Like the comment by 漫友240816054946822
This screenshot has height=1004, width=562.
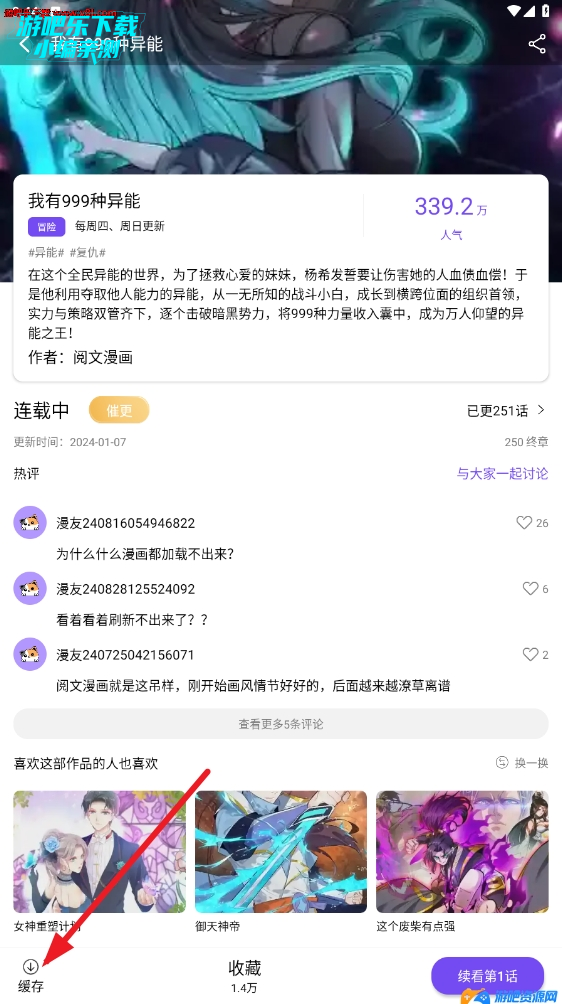tap(532, 522)
